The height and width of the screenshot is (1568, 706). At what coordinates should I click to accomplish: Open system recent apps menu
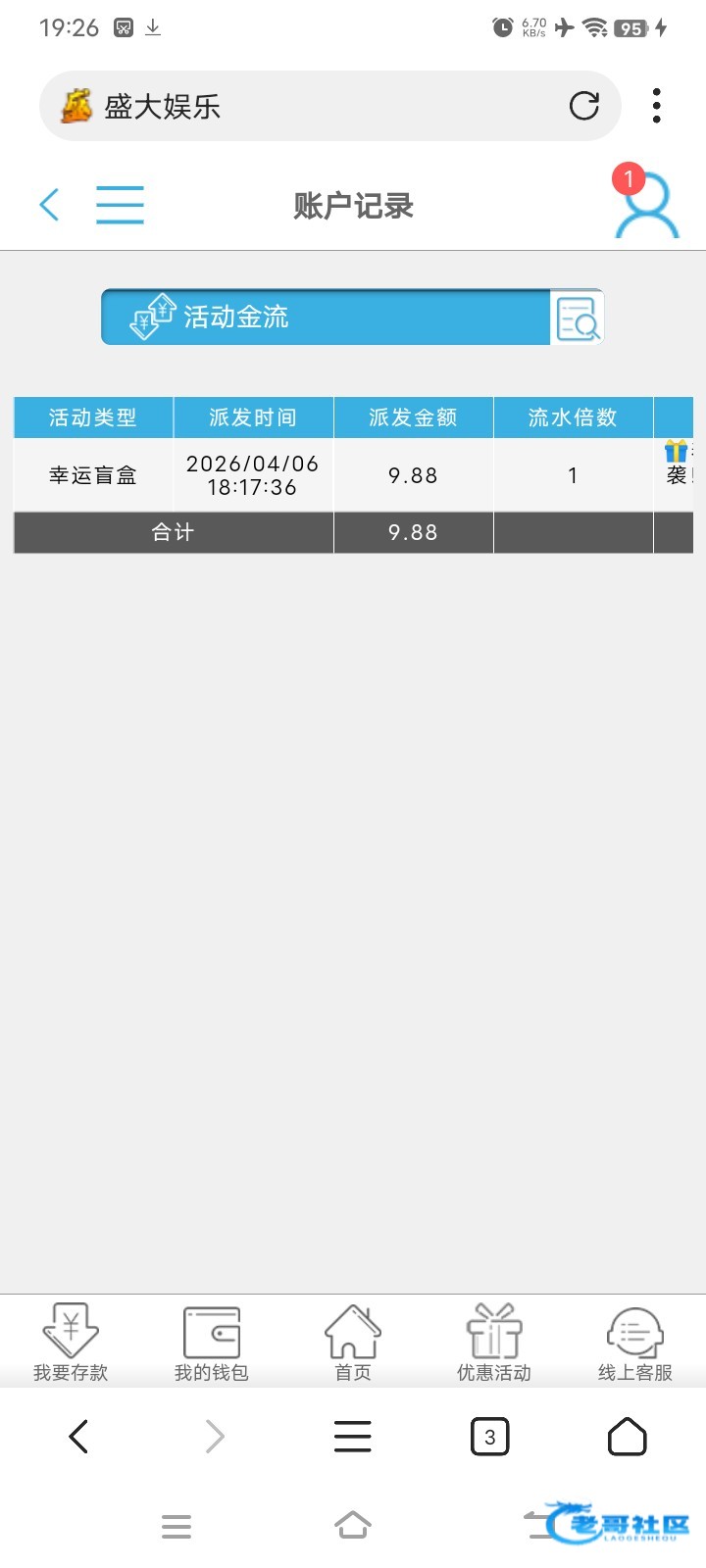(x=176, y=1526)
